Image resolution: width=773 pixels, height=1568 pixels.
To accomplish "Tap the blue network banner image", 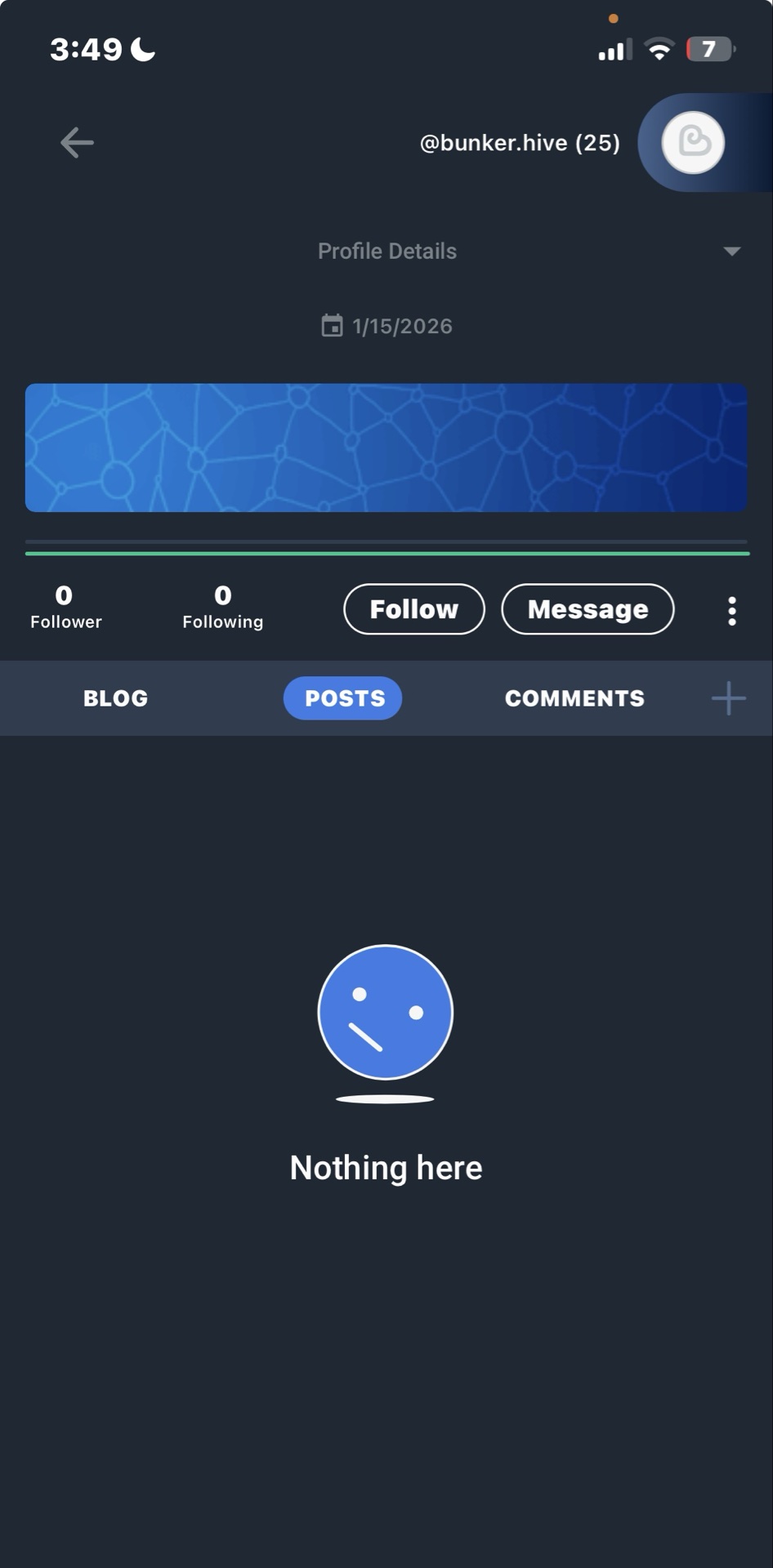I will coord(386,446).
